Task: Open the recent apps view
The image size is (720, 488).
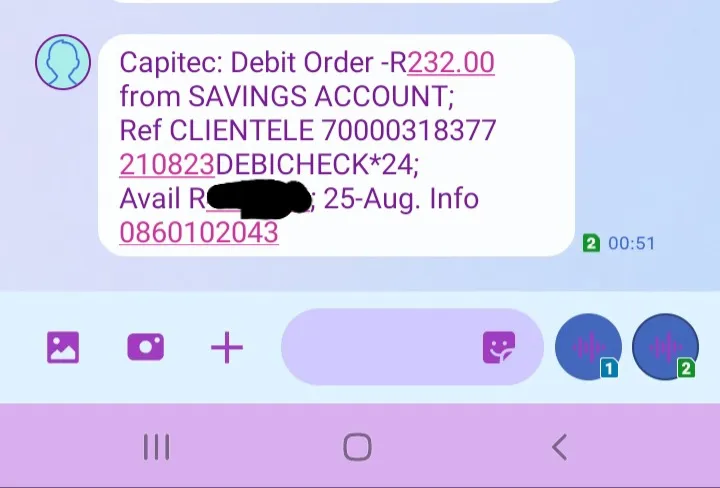Action: 156,446
